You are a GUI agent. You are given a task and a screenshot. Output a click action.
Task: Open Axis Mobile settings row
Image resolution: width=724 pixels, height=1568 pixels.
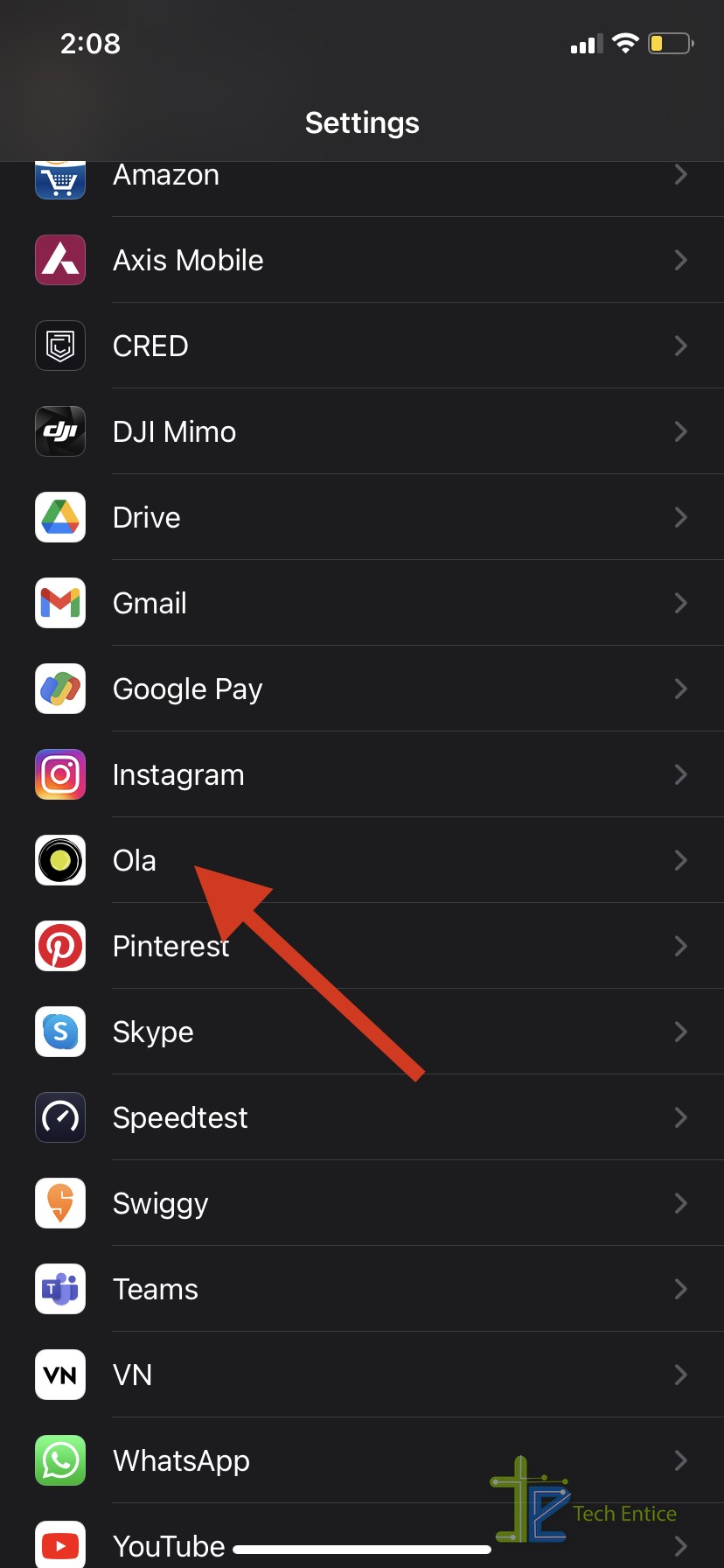point(362,260)
